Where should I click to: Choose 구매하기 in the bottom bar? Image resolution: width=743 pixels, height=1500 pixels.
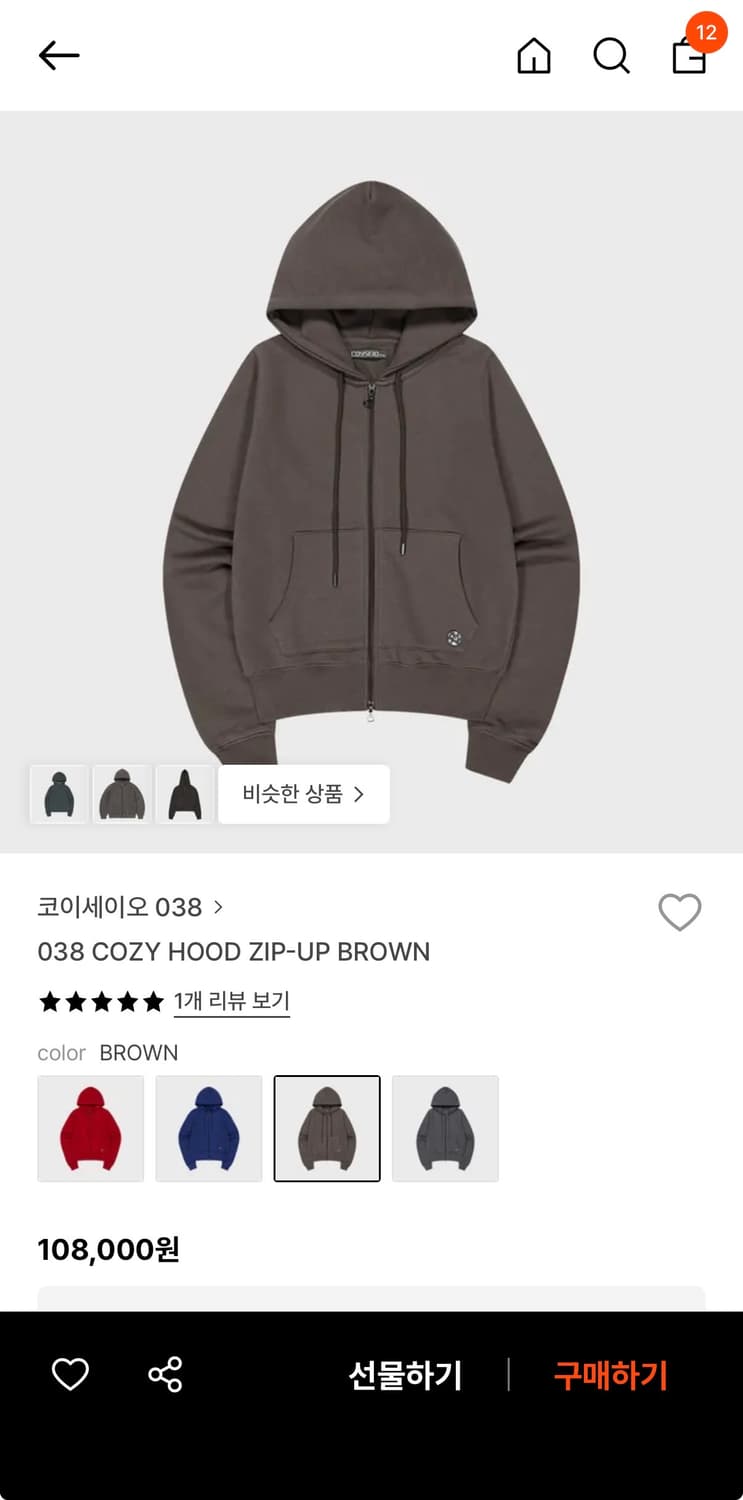610,1377
